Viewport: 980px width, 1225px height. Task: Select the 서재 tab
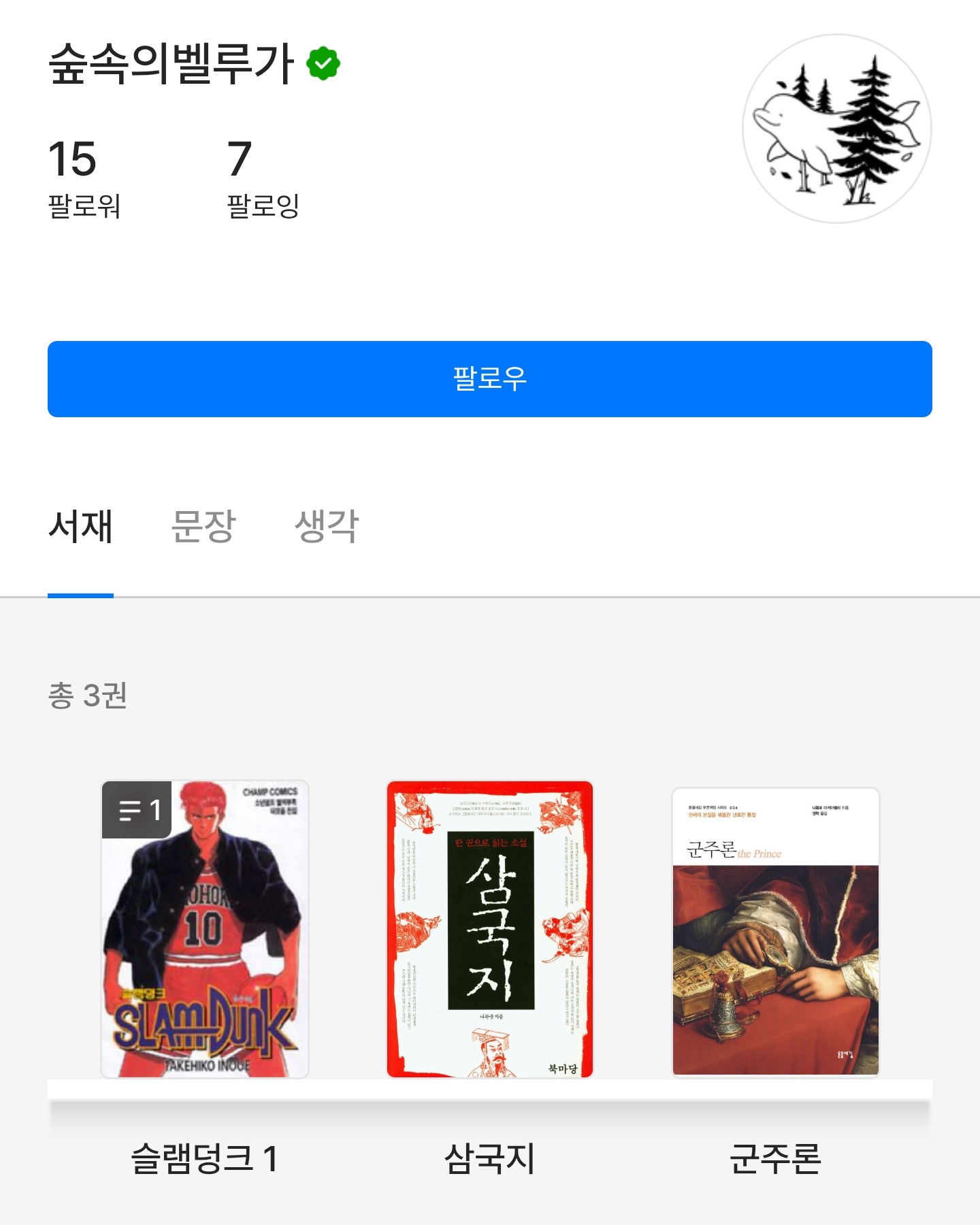click(80, 526)
